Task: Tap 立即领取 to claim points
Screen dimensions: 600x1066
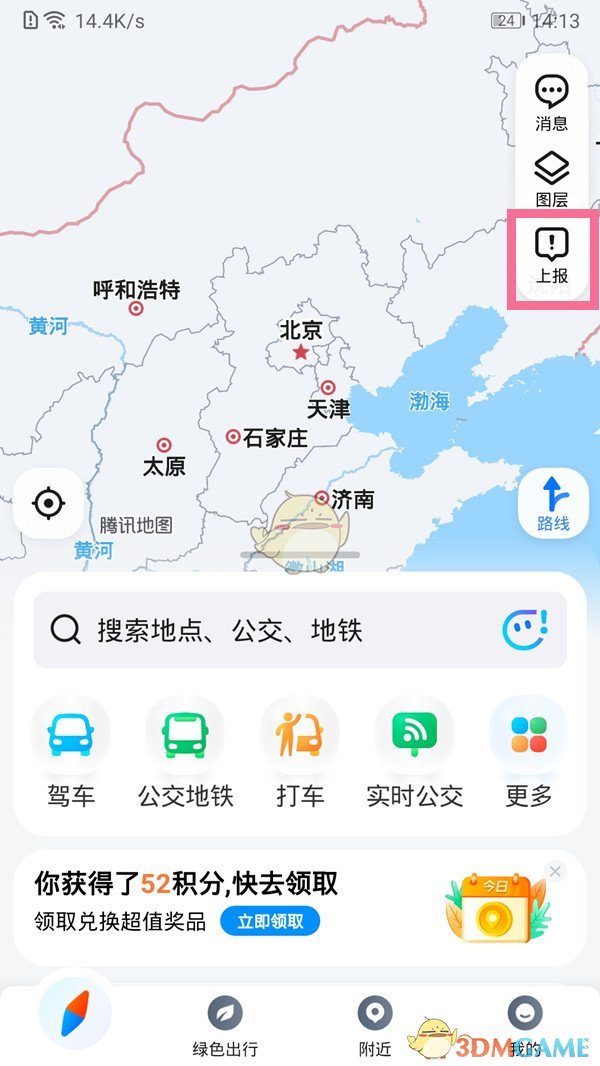Action: click(270, 921)
